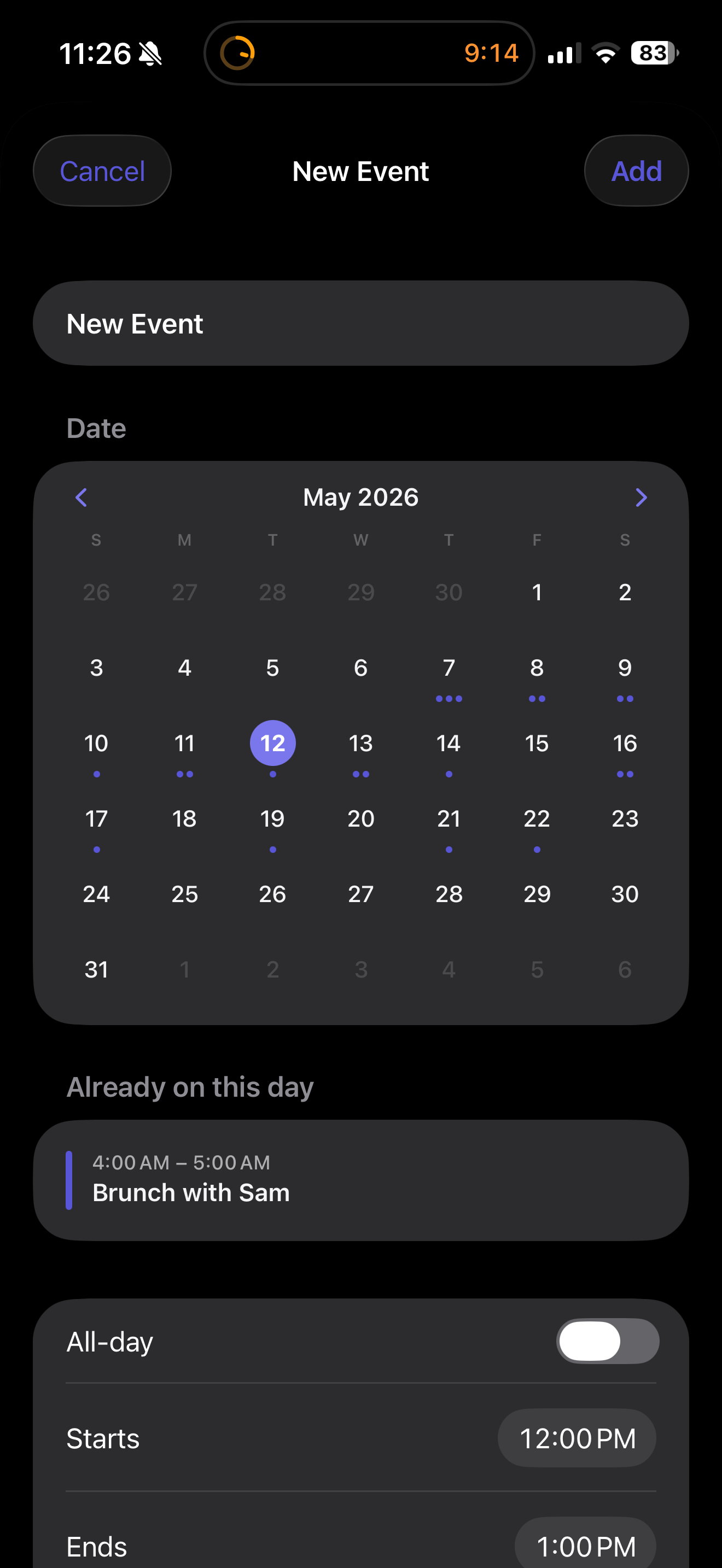Open the timer in the Dynamic Island
The image size is (722, 1568).
(x=369, y=53)
